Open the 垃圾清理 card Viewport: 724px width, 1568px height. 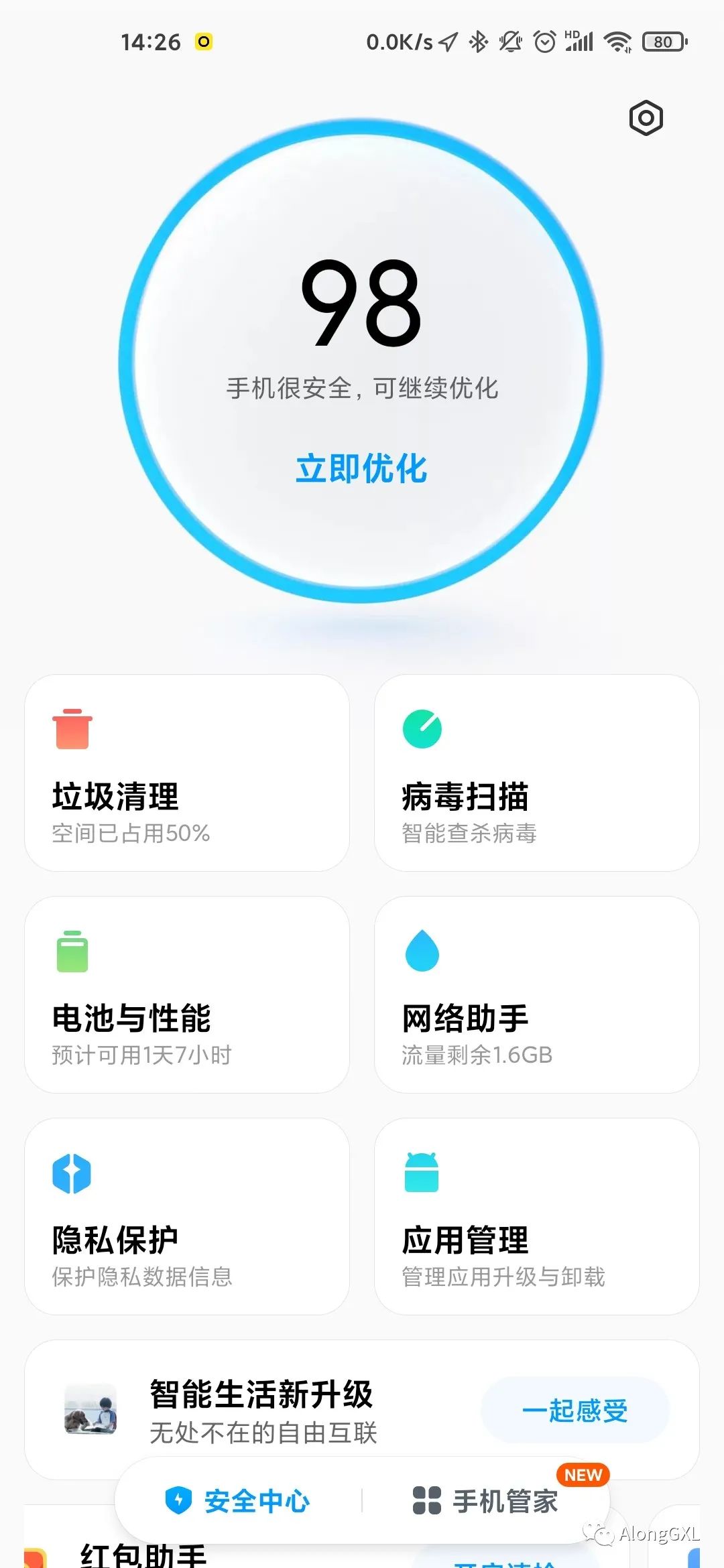(x=187, y=773)
